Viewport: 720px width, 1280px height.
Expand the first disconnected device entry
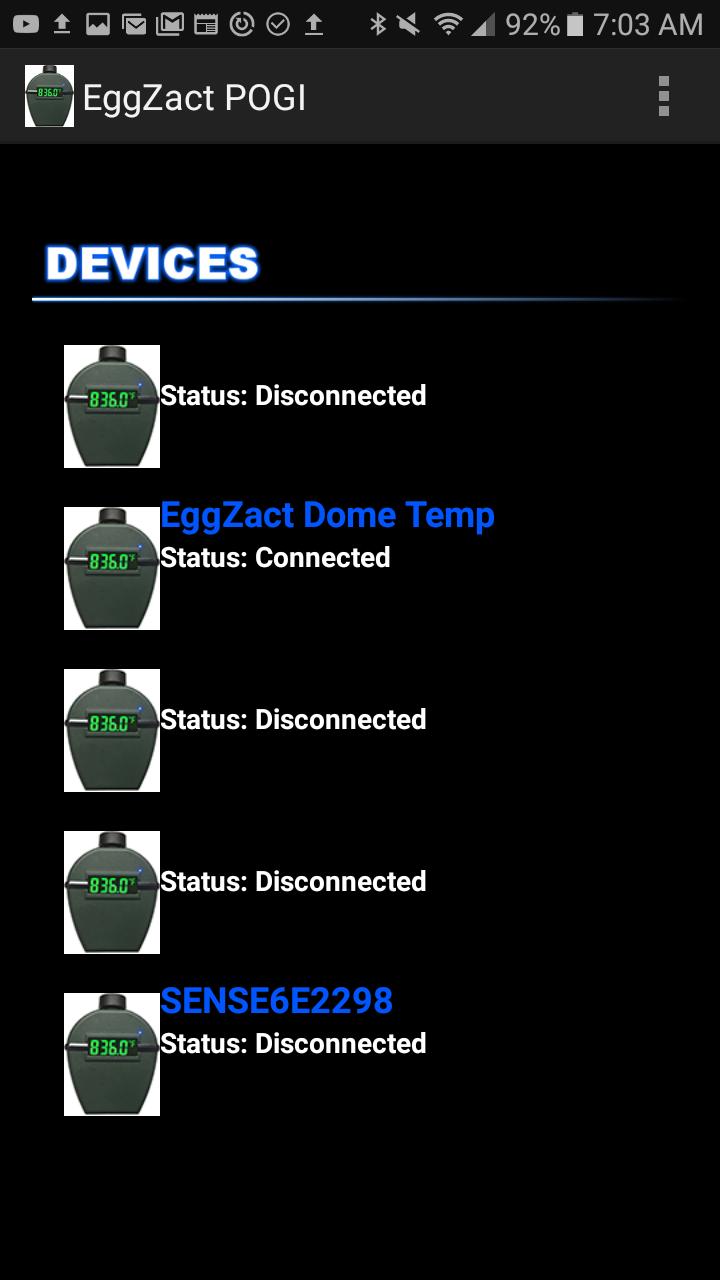pyautogui.click(x=293, y=395)
